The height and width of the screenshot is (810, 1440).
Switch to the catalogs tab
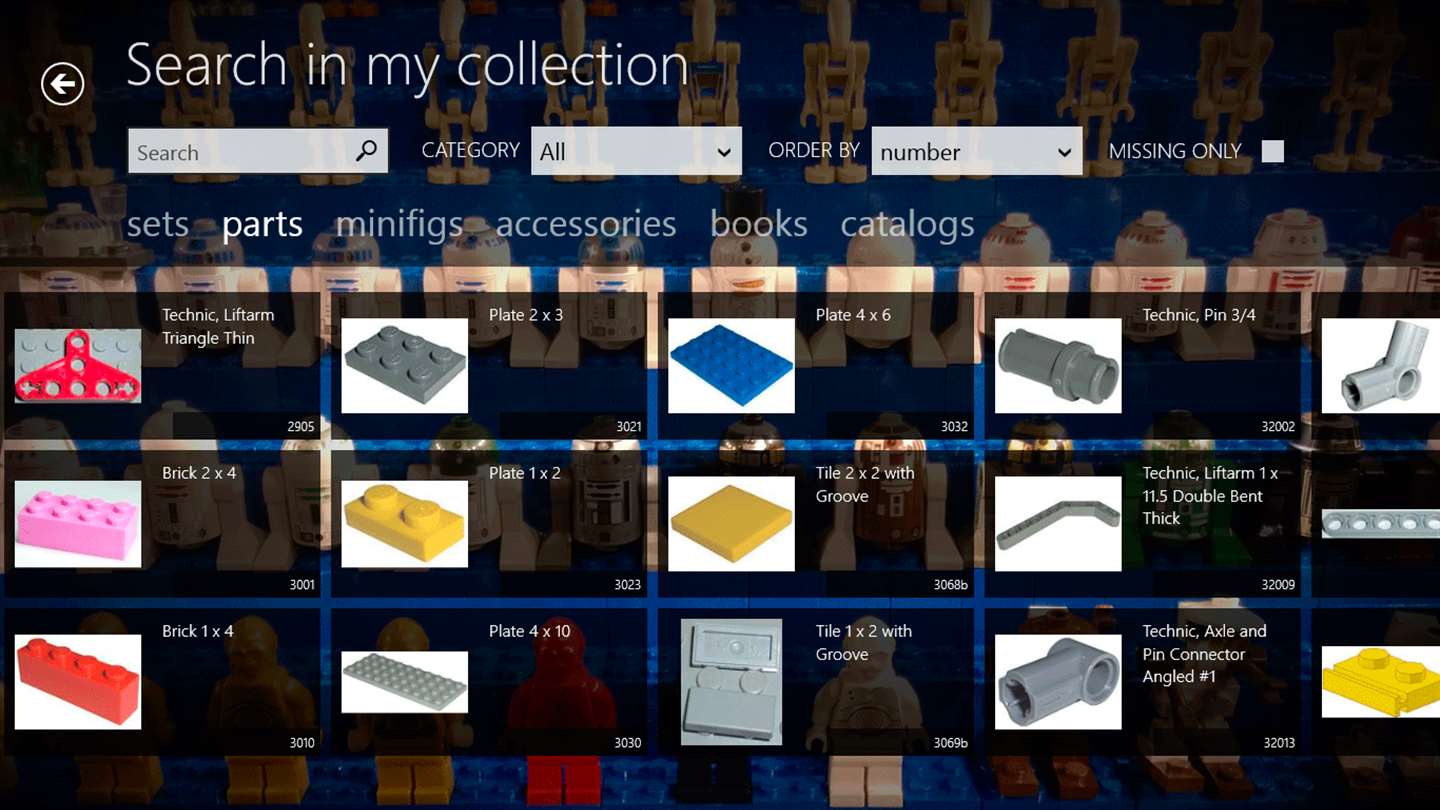(907, 224)
